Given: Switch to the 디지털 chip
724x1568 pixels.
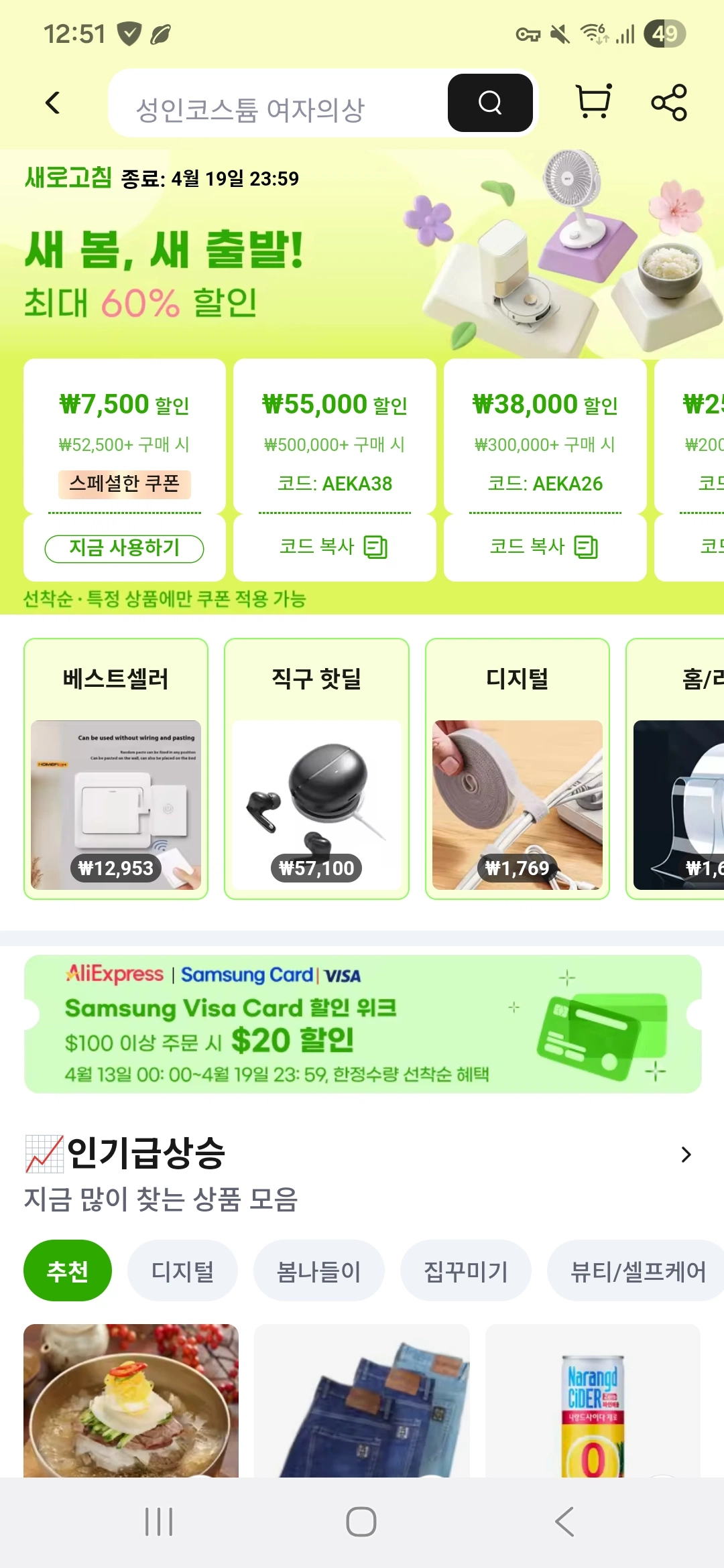Looking at the screenshot, I should tap(182, 1270).
